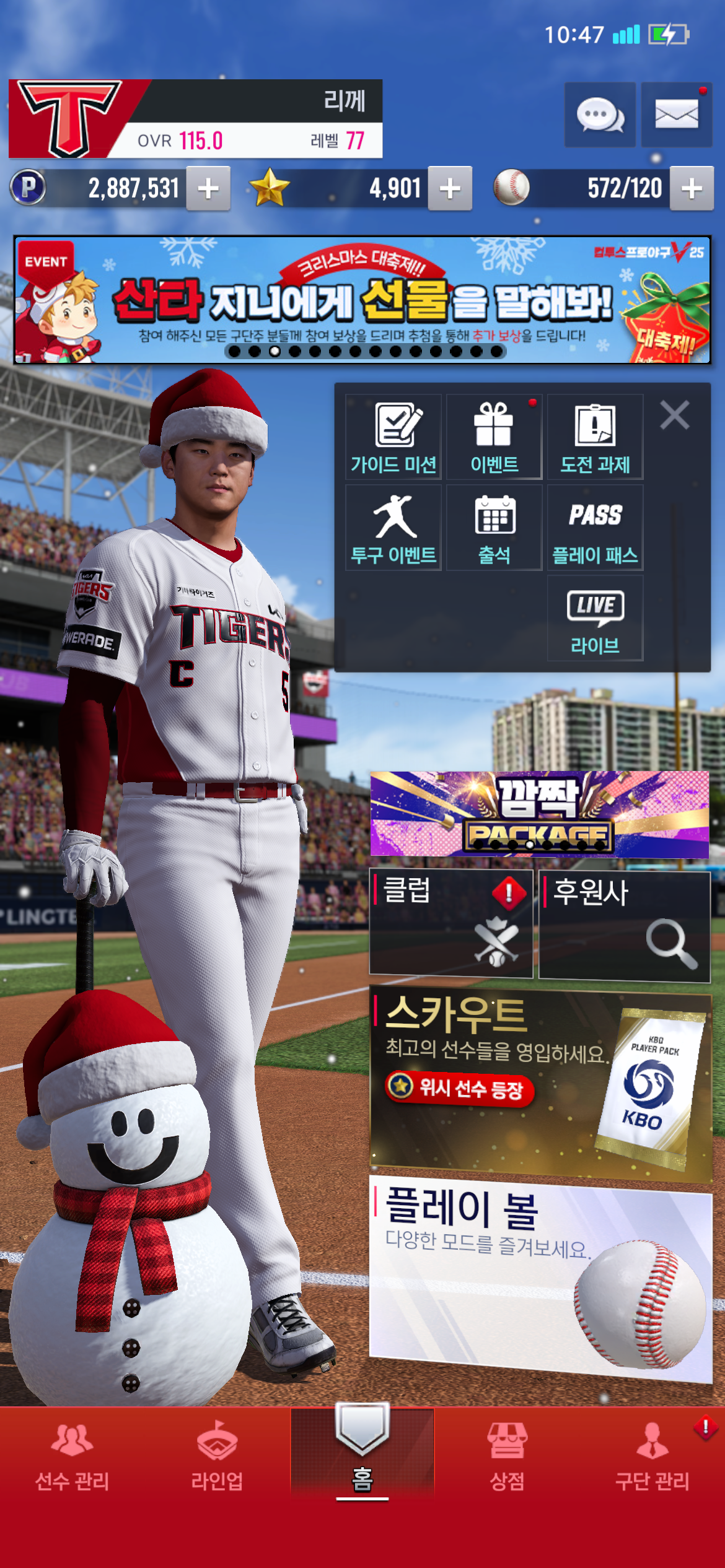The width and height of the screenshot is (725, 1568).
Task: Open the 이벤트 gift menu
Action: [x=494, y=437]
